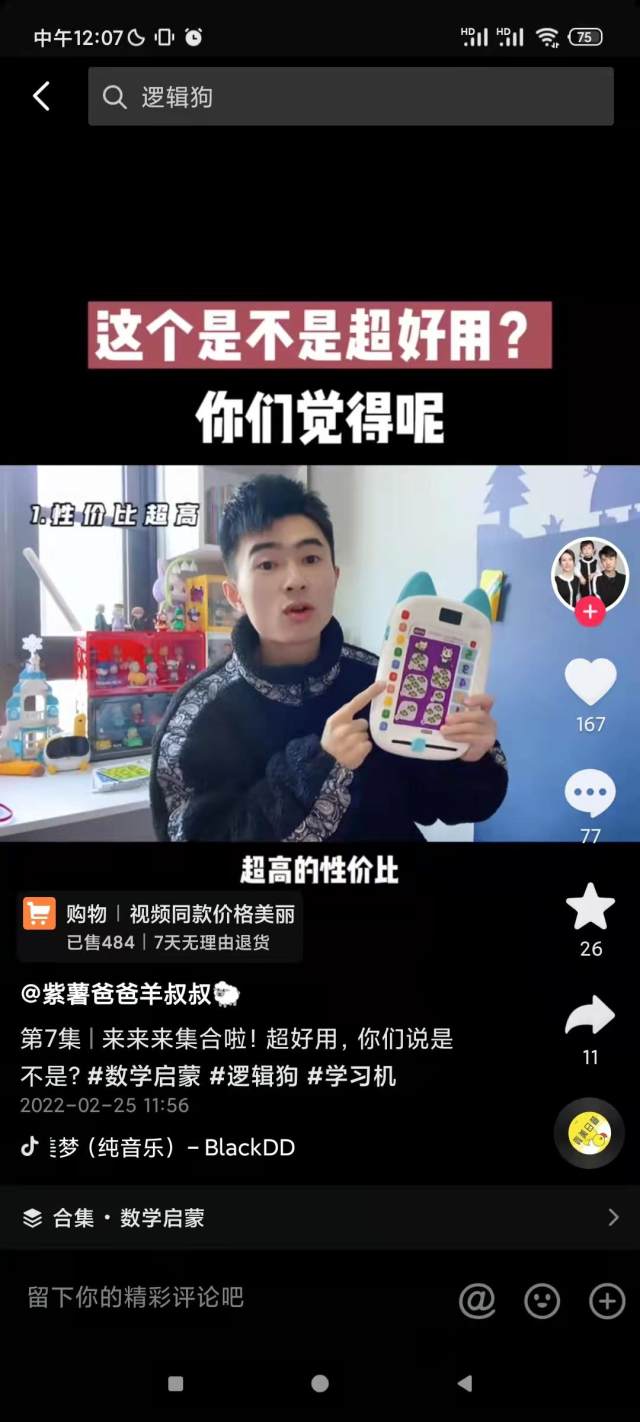Image resolution: width=640 pixels, height=1422 pixels.
Task: Tap the spinning music disc icon
Action: tap(589, 1132)
